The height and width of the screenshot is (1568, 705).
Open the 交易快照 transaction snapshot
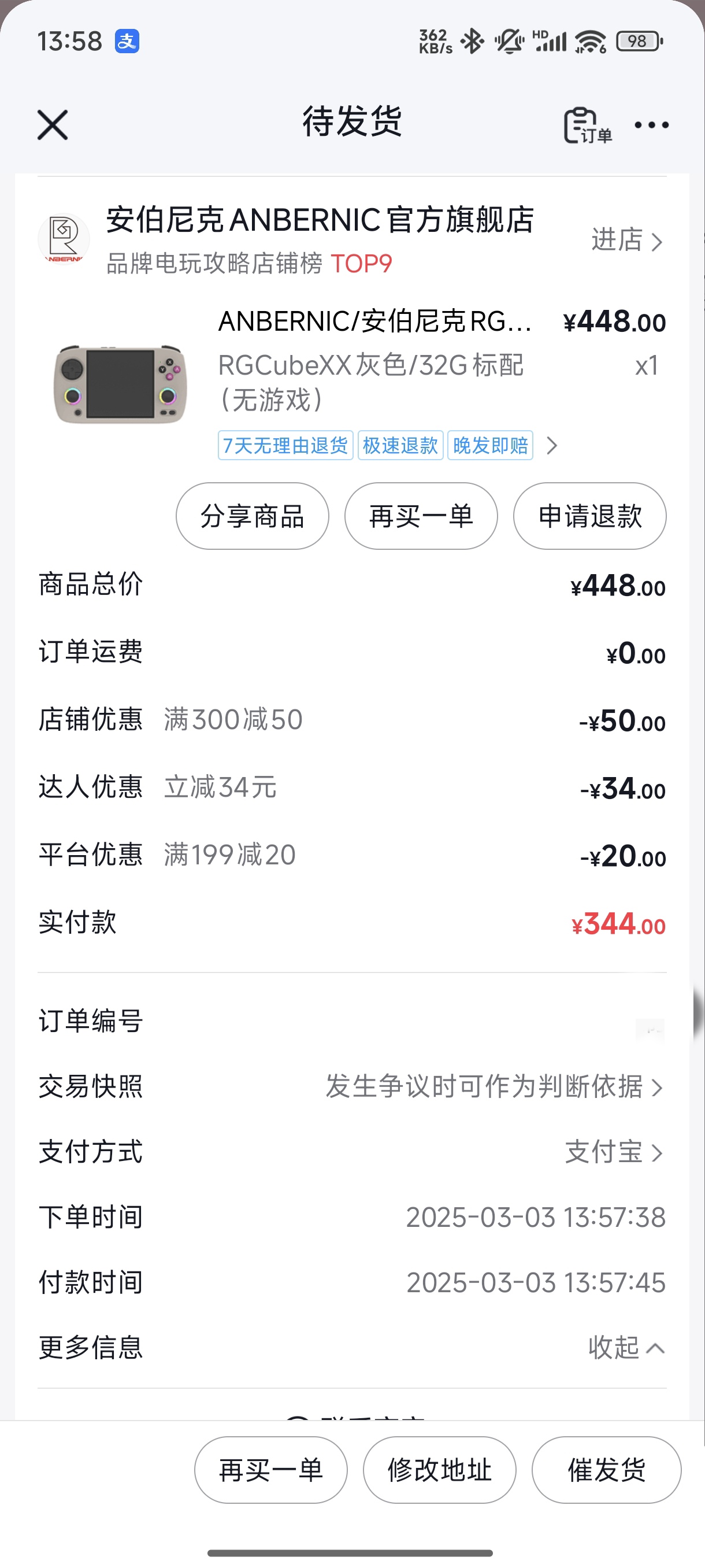pyautogui.click(x=351, y=1087)
